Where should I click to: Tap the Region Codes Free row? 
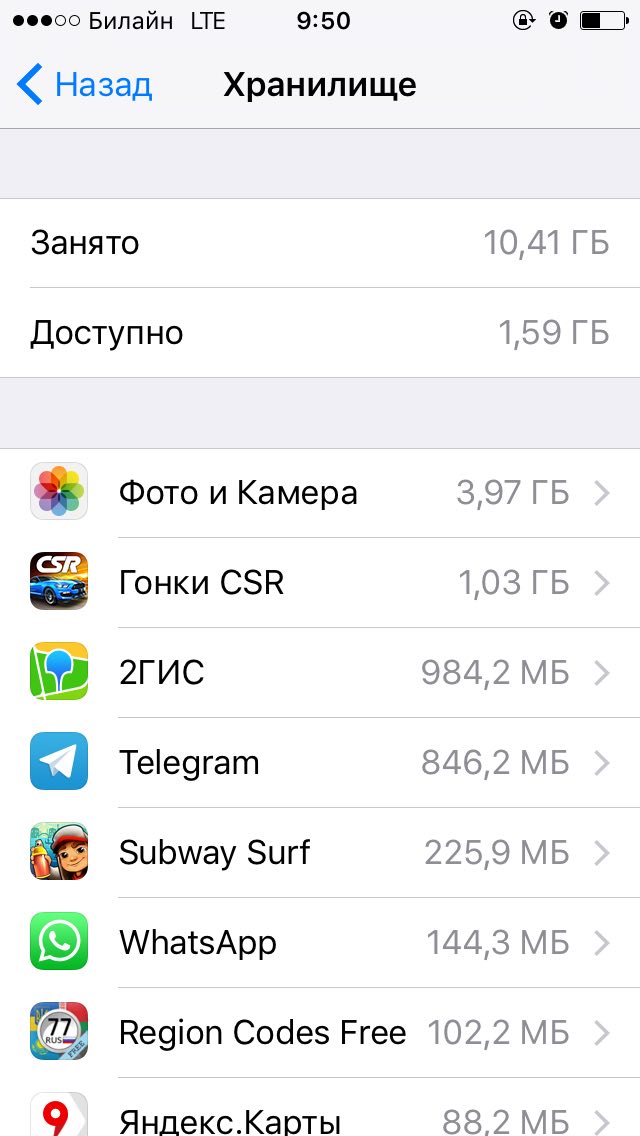(320, 1033)
